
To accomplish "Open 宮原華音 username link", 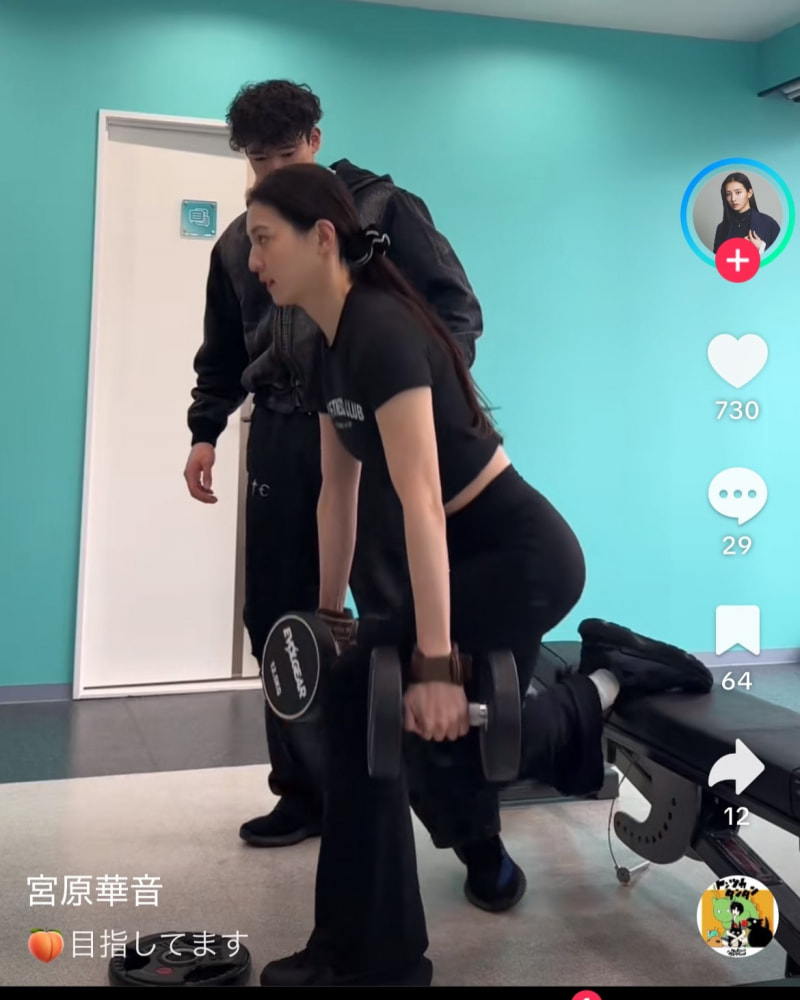I will (95, 890).
